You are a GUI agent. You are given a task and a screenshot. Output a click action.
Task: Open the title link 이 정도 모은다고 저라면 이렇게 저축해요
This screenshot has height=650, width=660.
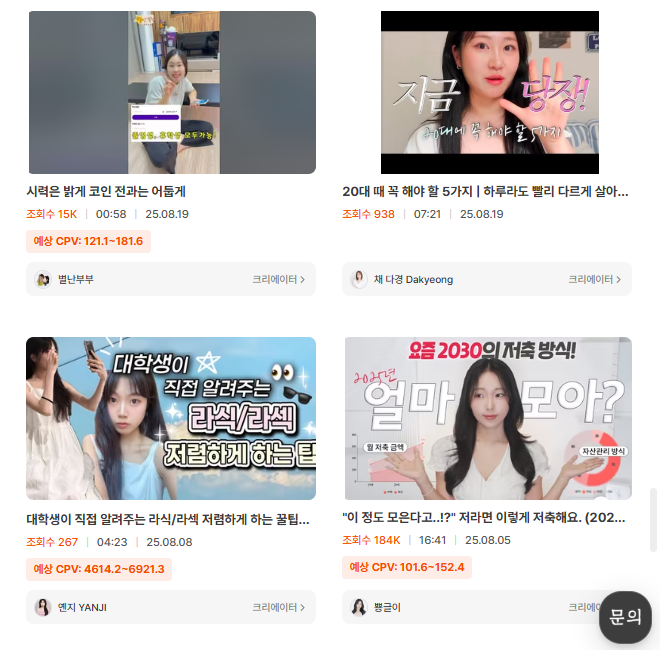coord(484,518)
